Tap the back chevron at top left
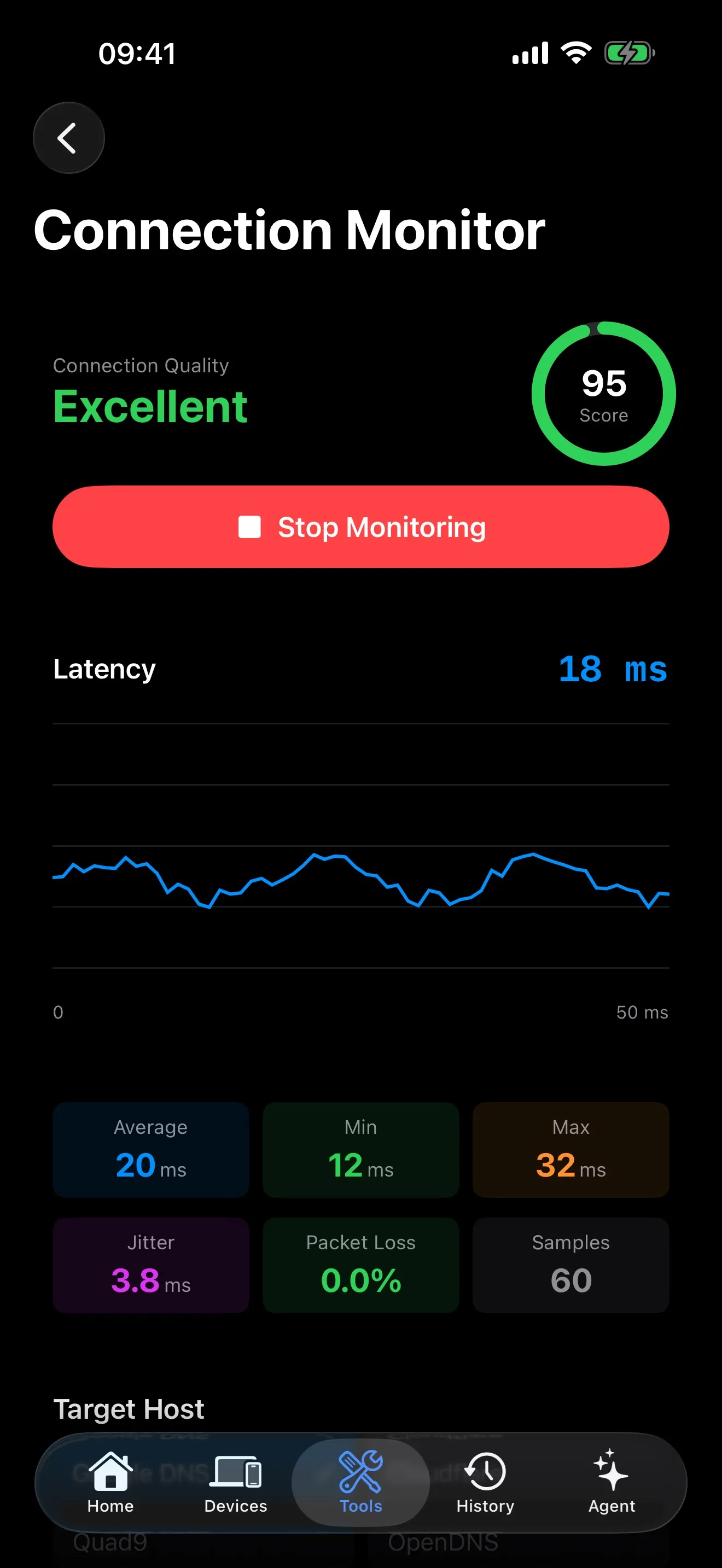Viewport: 722px width, 1568px height. 68,137
